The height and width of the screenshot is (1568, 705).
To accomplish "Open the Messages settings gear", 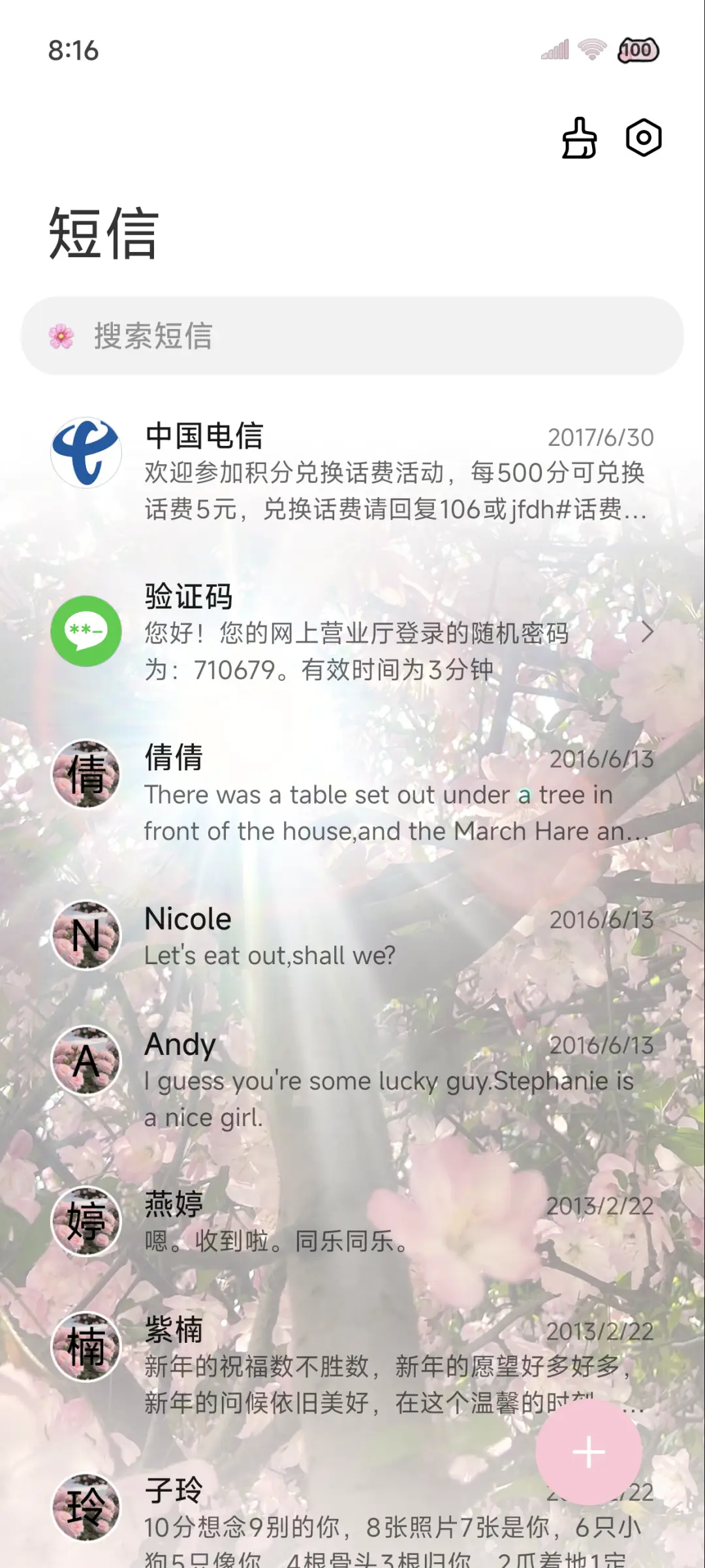I will (x=643, y=137).
